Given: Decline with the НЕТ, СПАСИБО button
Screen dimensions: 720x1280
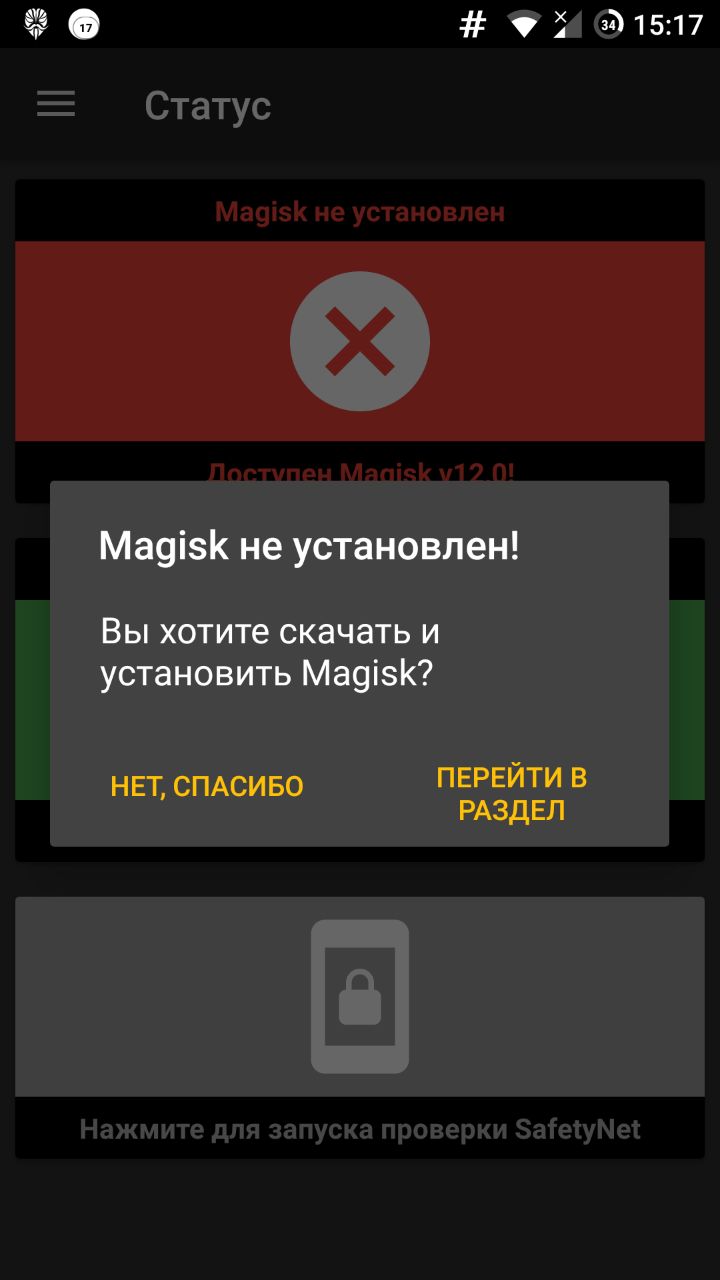Looking at the screenshot, I should click(x=207, y=787).
